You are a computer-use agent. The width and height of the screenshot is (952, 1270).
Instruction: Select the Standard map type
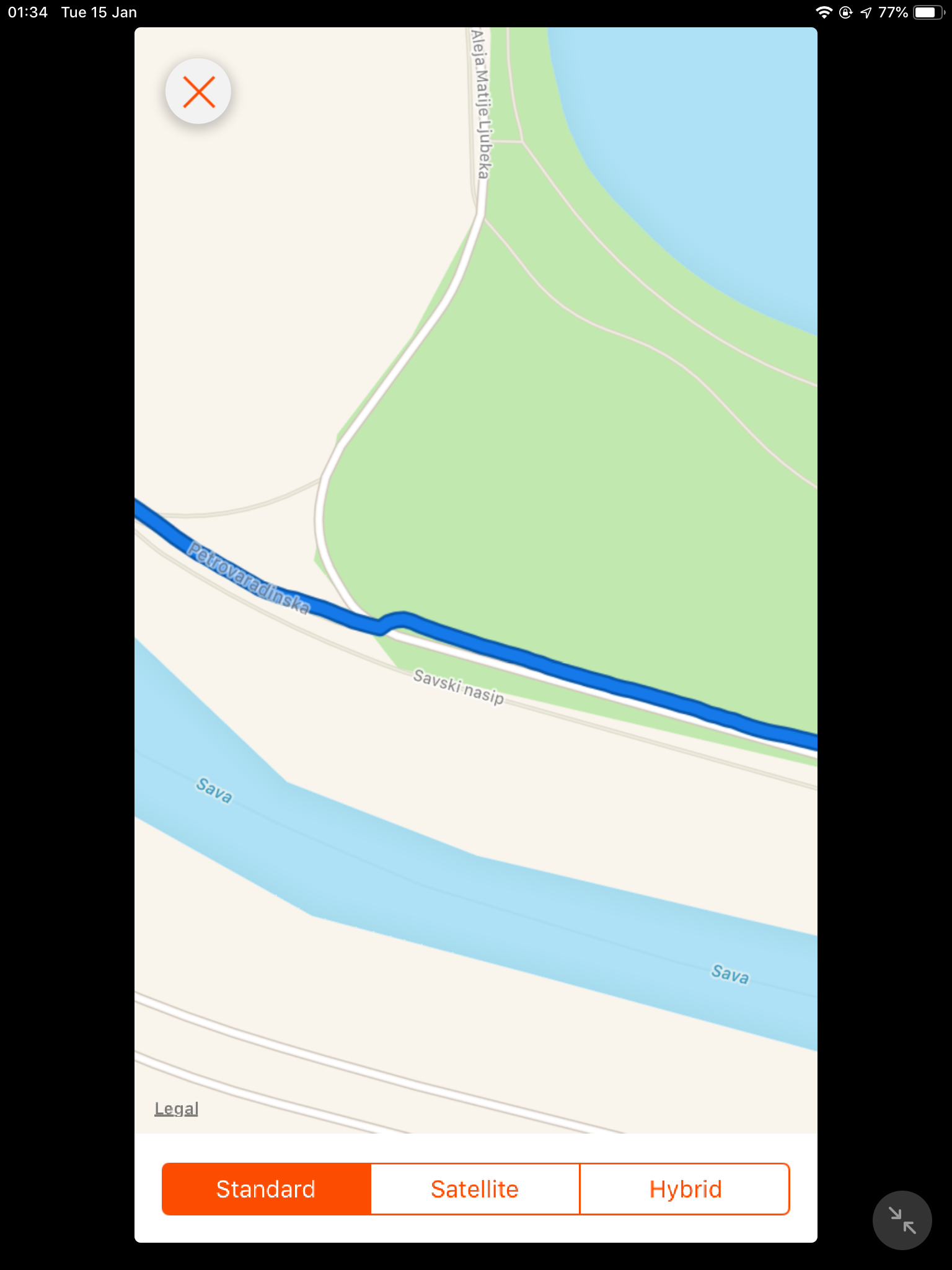[x=266, y=1189]
